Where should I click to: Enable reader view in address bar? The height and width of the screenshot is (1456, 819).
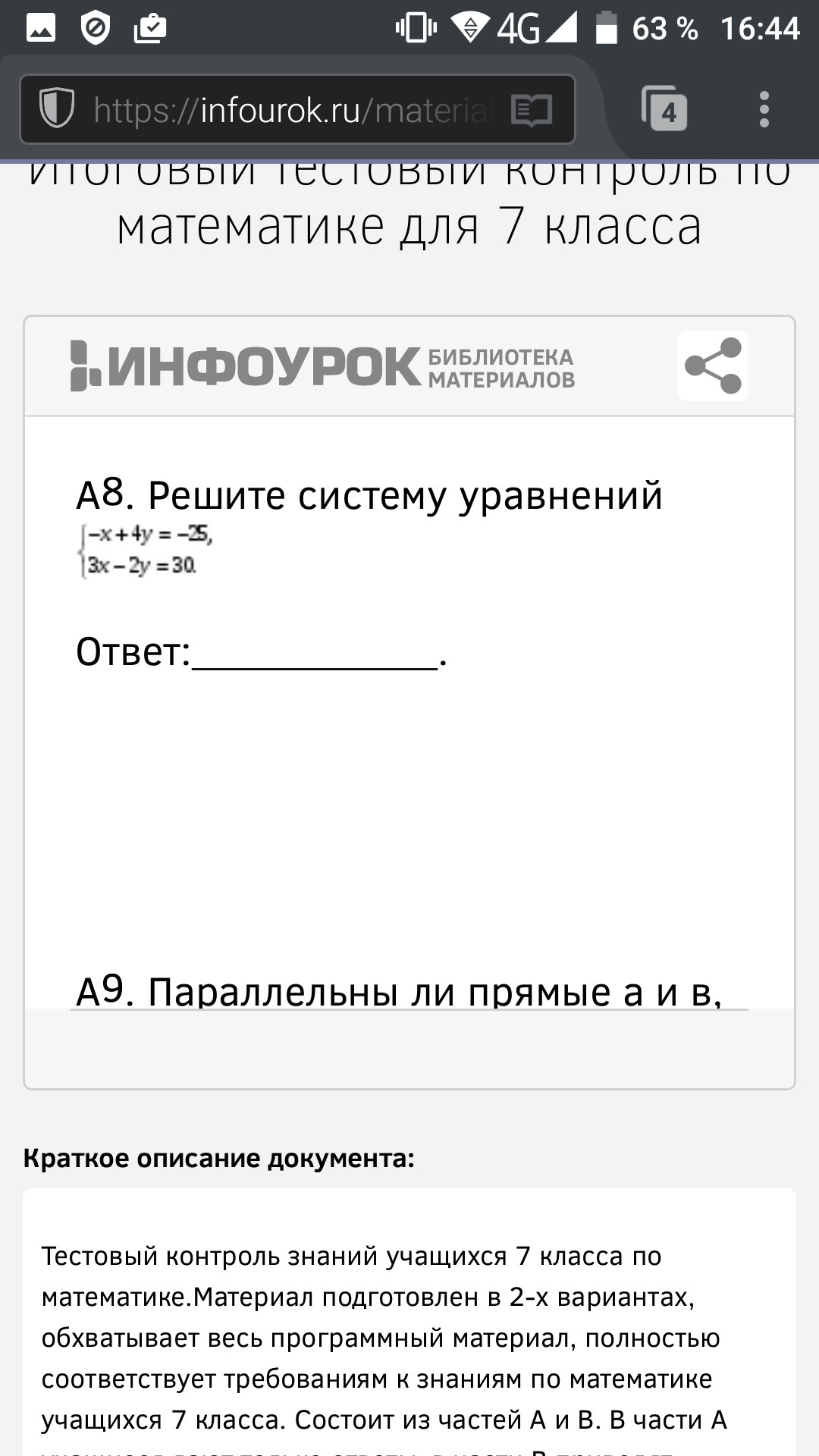[532, 111]
